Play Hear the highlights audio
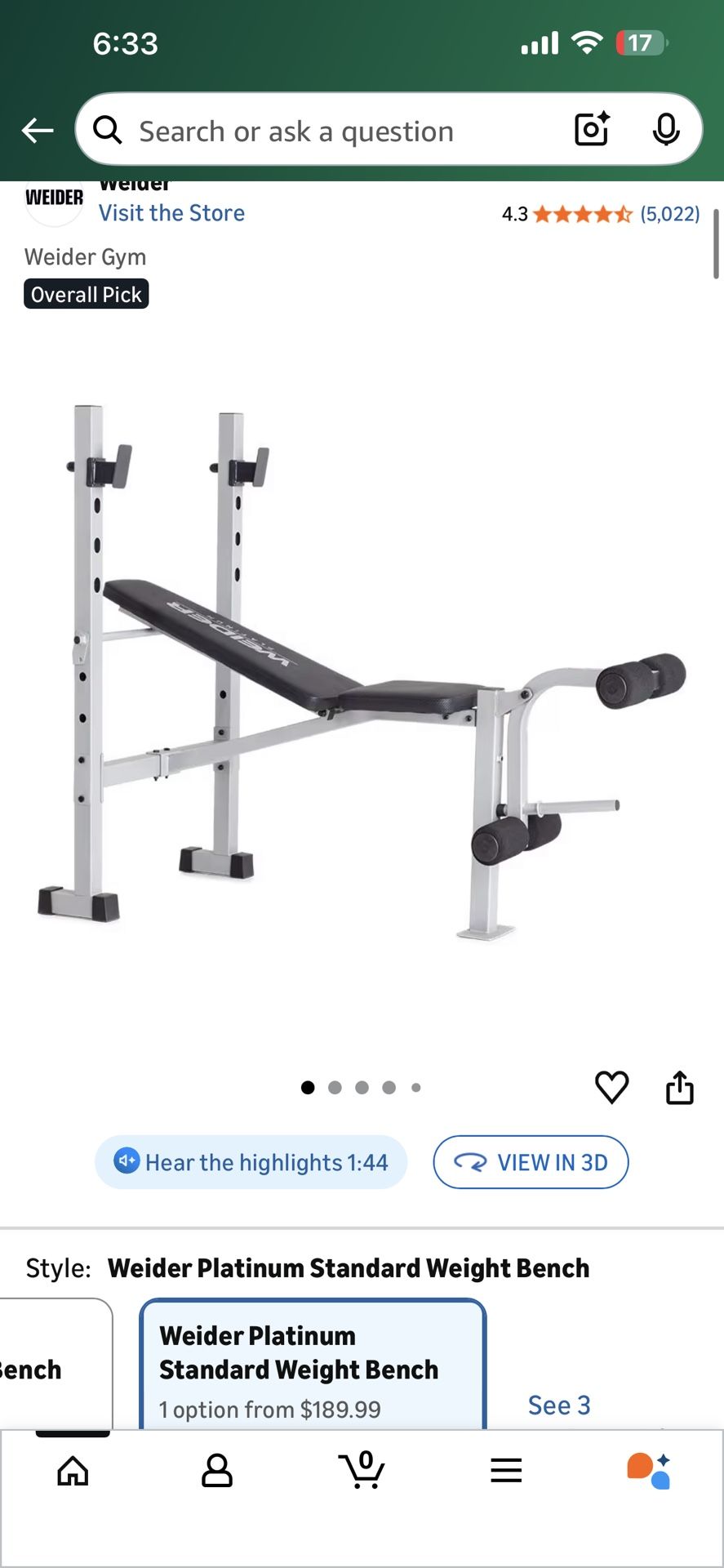The image size is (724, 1568). [x=251, y=1161]
